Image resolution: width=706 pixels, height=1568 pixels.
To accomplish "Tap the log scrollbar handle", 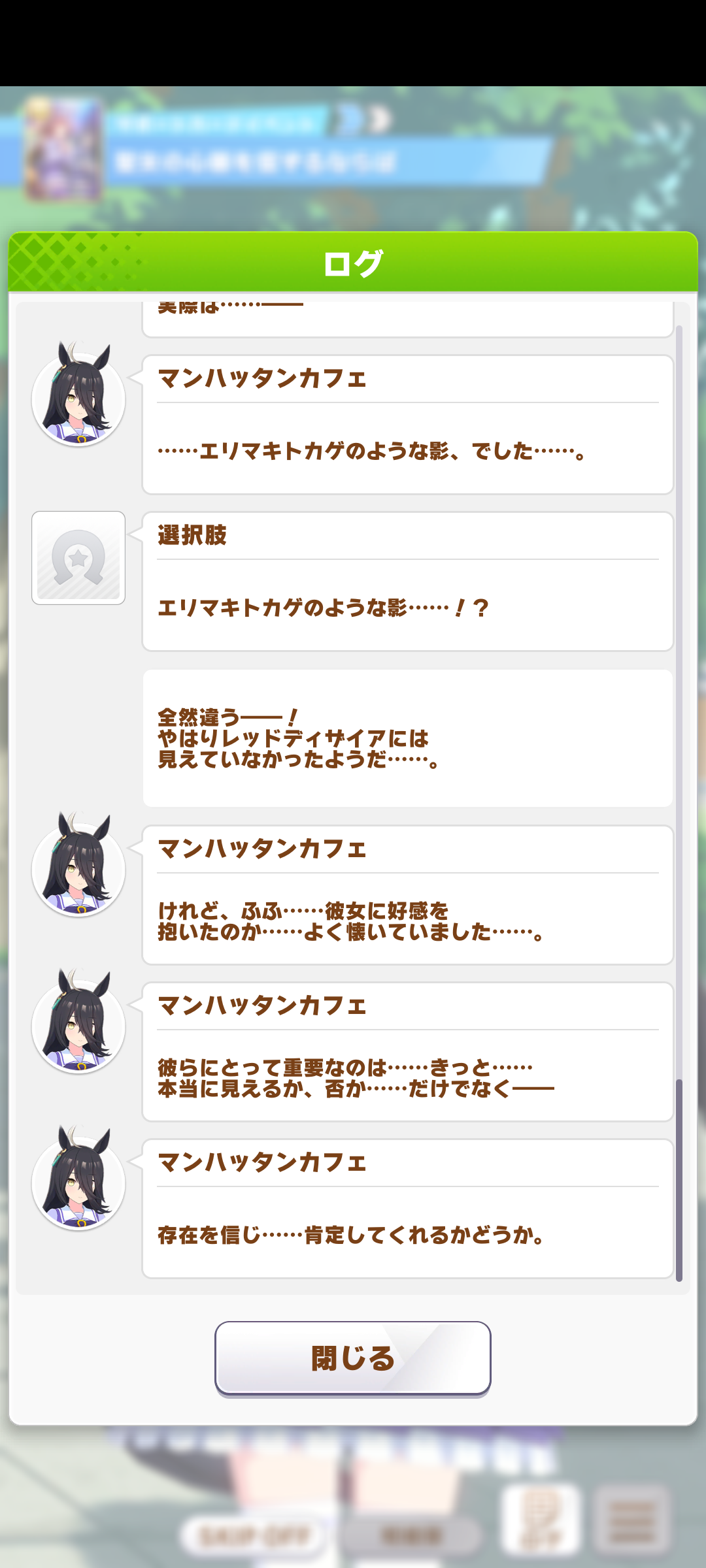I will pyautogui.click(x=679, y=1180).
